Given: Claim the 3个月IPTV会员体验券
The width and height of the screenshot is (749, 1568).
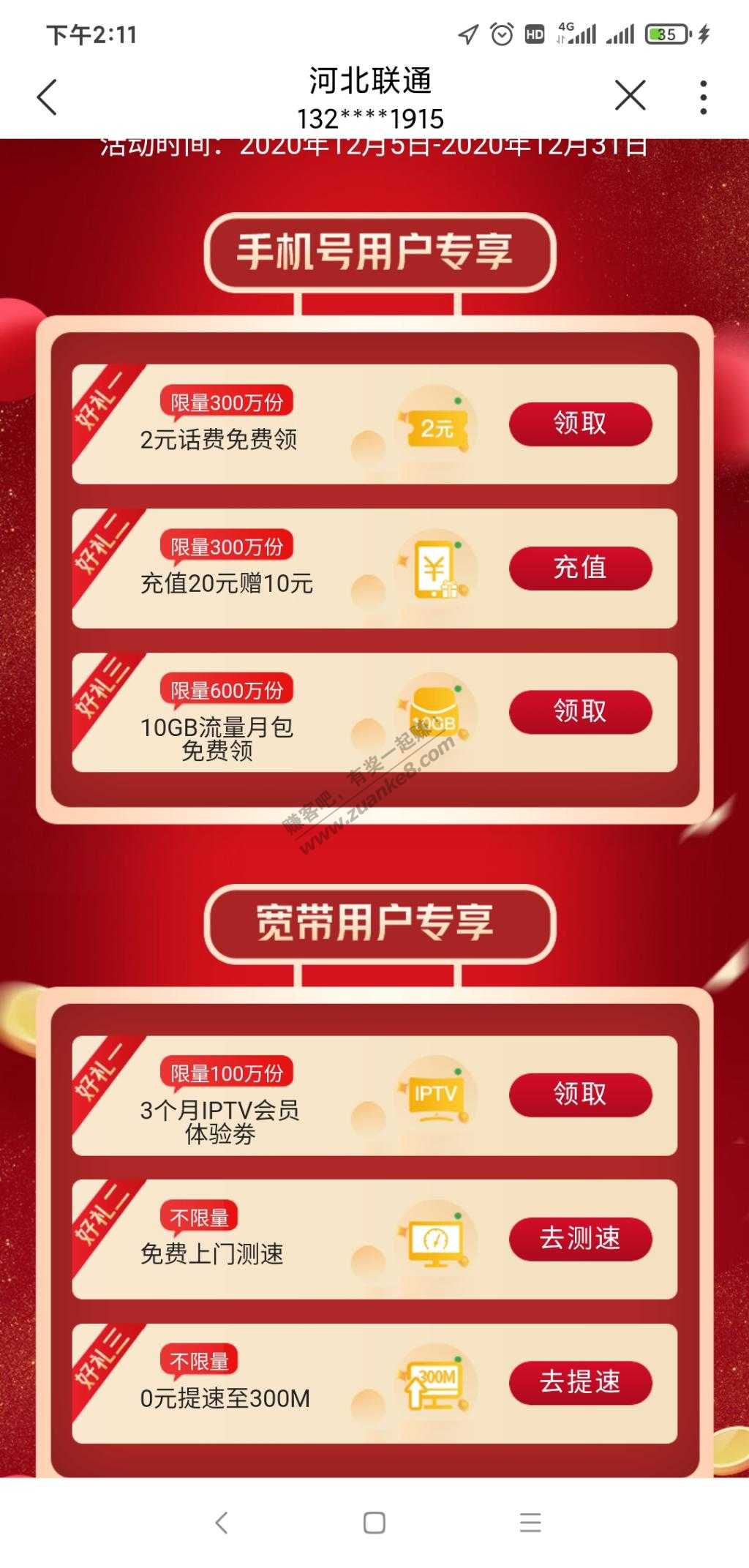Looking at the screenshot, I should tap(580, 1095).
